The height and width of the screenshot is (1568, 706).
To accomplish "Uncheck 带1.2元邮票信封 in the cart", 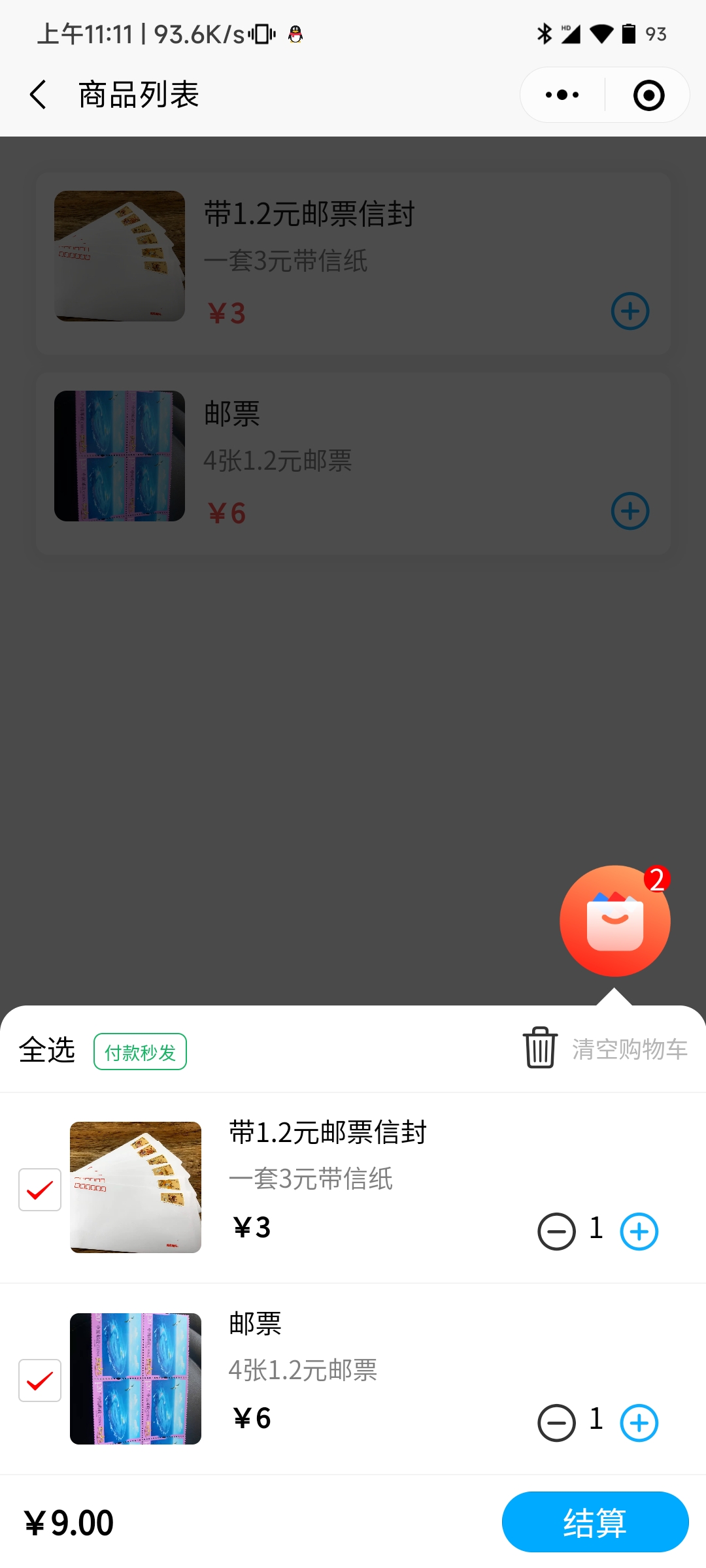I will [x=40, y=1190].
